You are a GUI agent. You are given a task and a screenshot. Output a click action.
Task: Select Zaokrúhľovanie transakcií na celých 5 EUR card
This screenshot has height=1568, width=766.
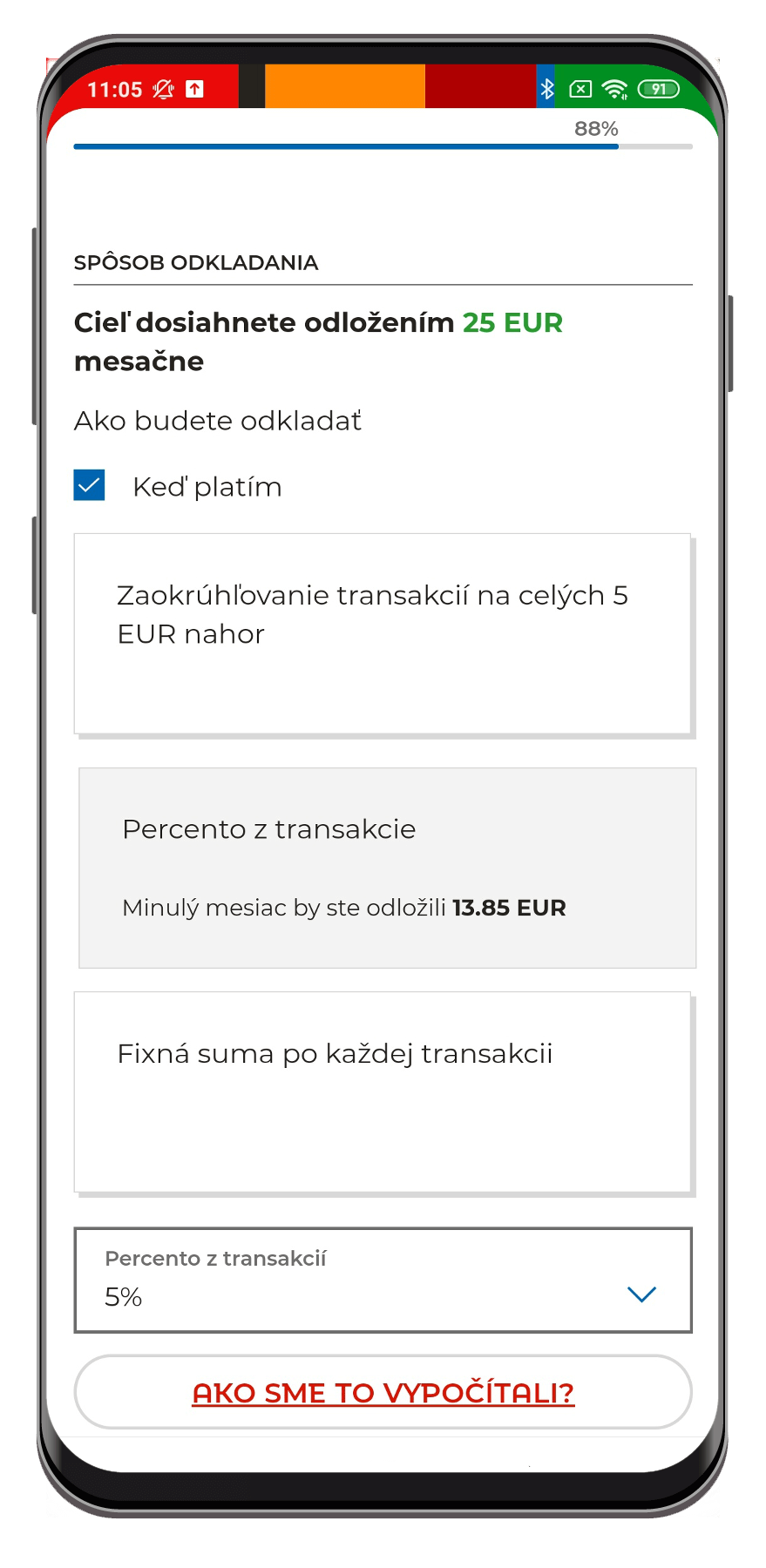tap(383, 635)
